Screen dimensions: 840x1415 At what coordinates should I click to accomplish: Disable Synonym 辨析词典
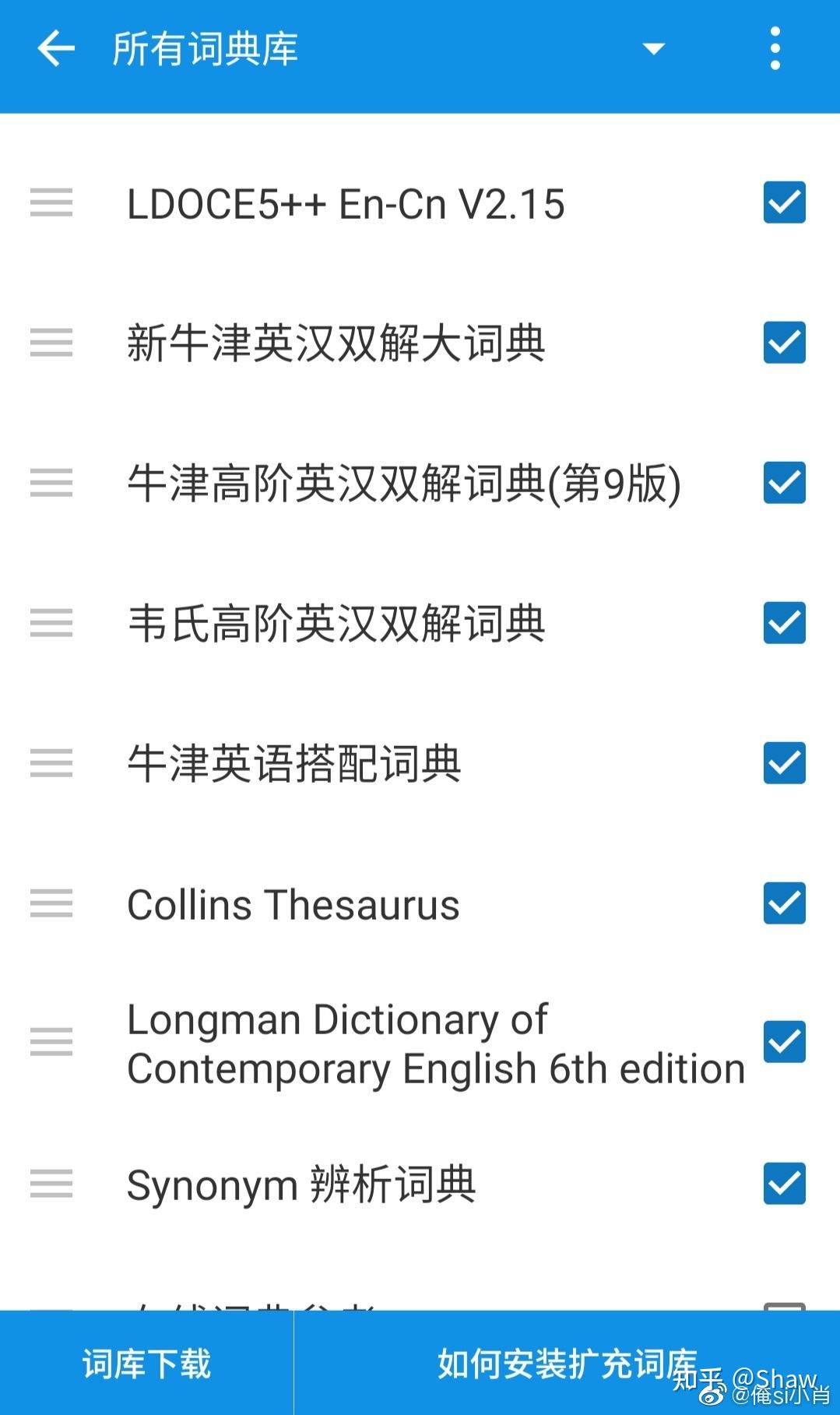(784, 1184)
